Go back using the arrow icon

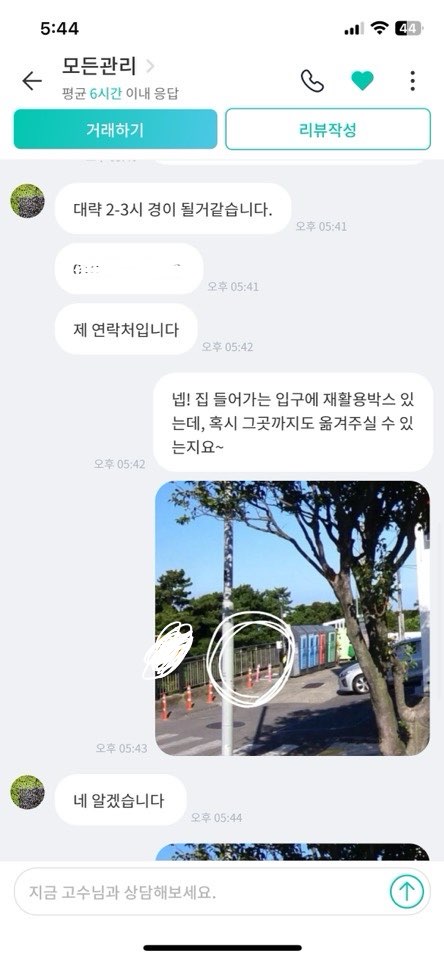coord(32,81)
